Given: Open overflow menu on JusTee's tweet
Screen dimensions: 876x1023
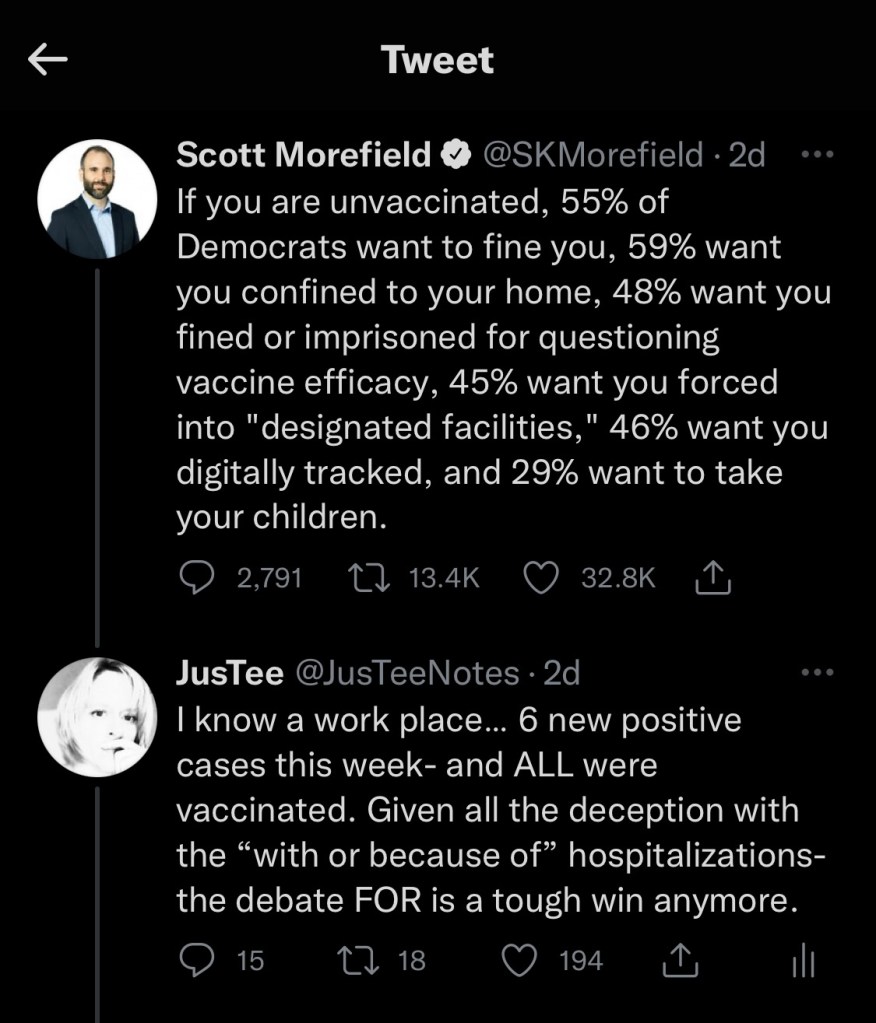Looking at the screenshot, I should [x=818, y=673].
